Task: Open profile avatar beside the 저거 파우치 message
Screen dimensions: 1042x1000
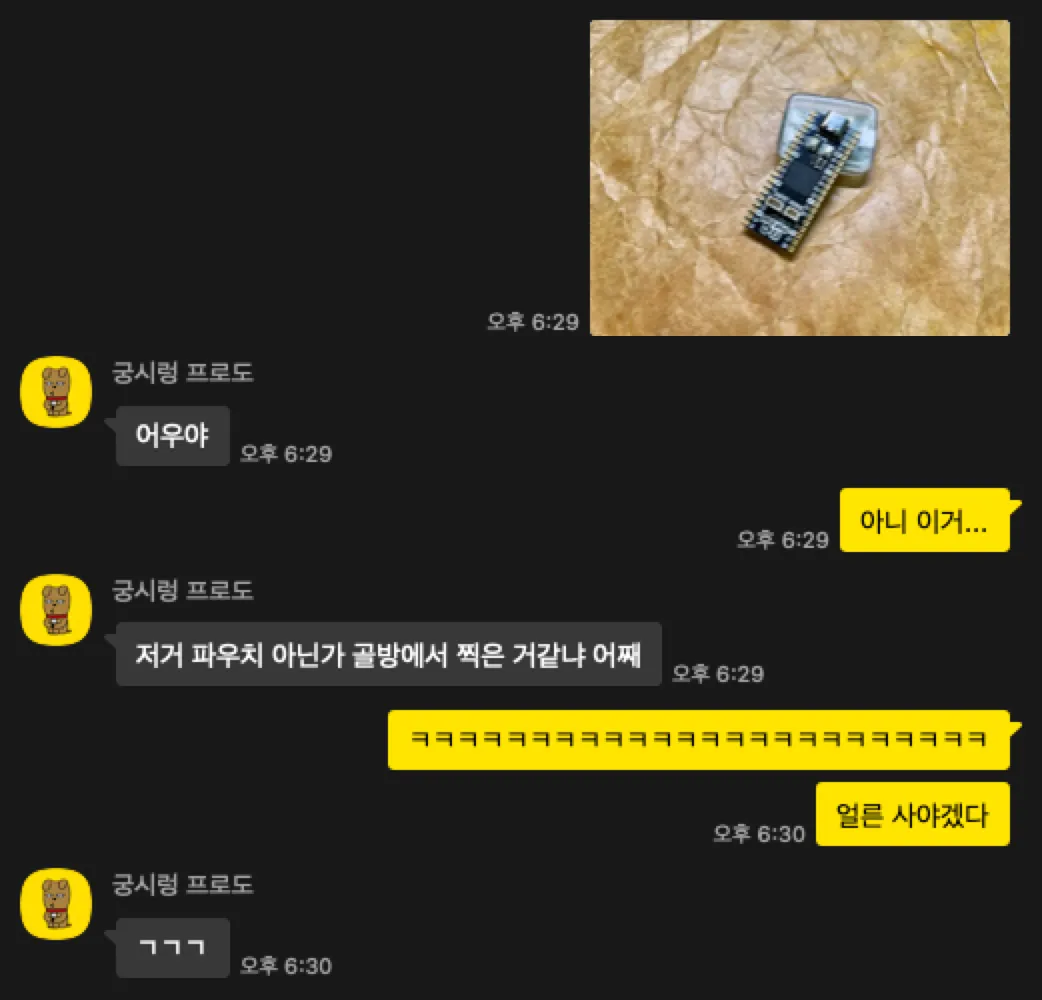Action: click(56, 609)
